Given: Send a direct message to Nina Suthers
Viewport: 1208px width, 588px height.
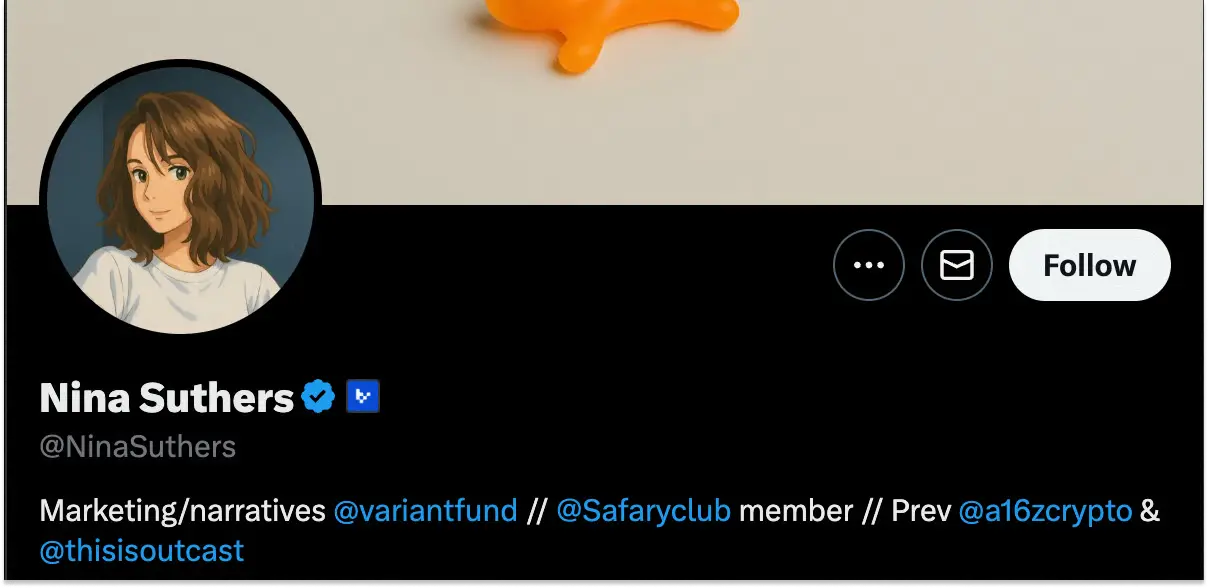Looking at the screenshot, I should point(956,265).
